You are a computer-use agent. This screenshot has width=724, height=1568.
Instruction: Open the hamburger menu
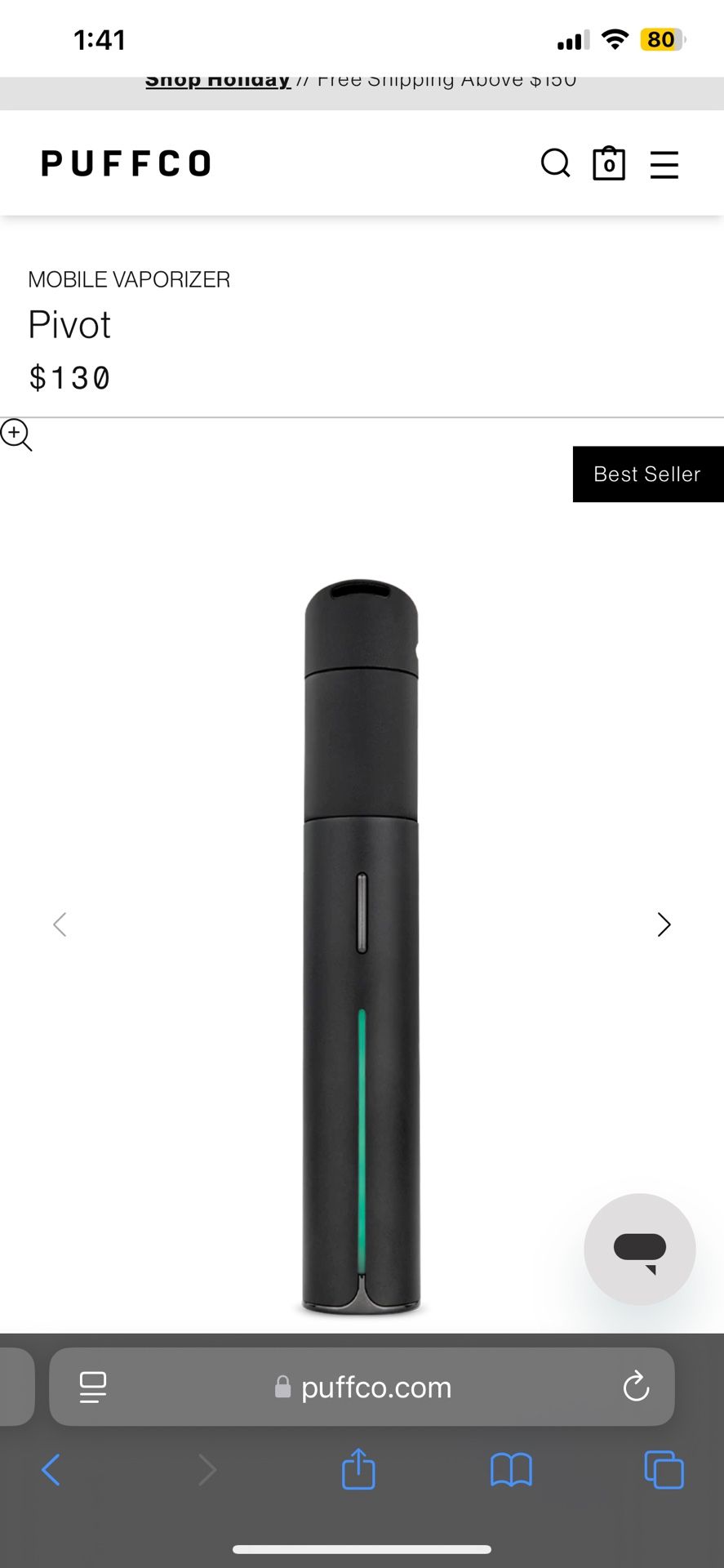click(664, 164)
